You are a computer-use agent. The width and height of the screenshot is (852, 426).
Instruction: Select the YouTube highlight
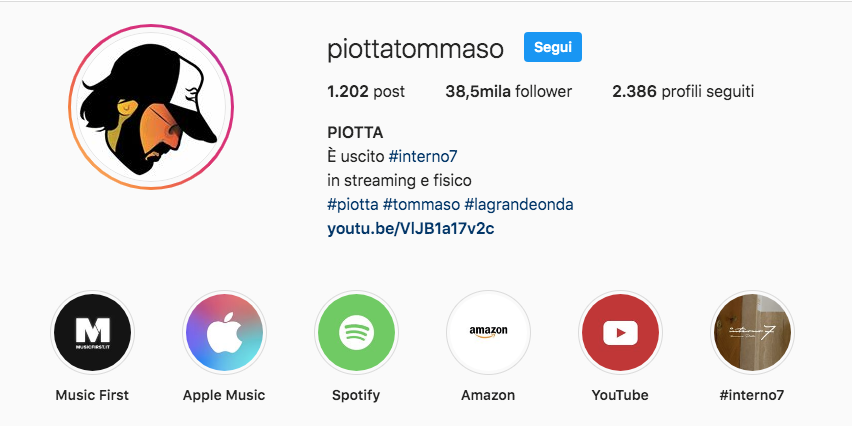(x=620, y=333)
